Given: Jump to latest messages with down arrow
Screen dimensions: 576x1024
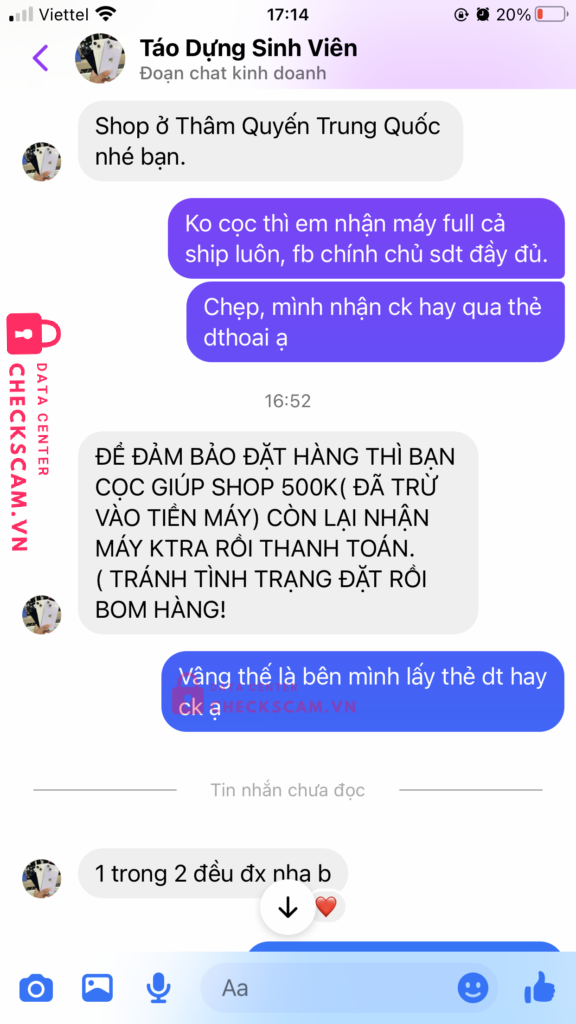Looking at the screenshot, I should (x=288, y=909).
